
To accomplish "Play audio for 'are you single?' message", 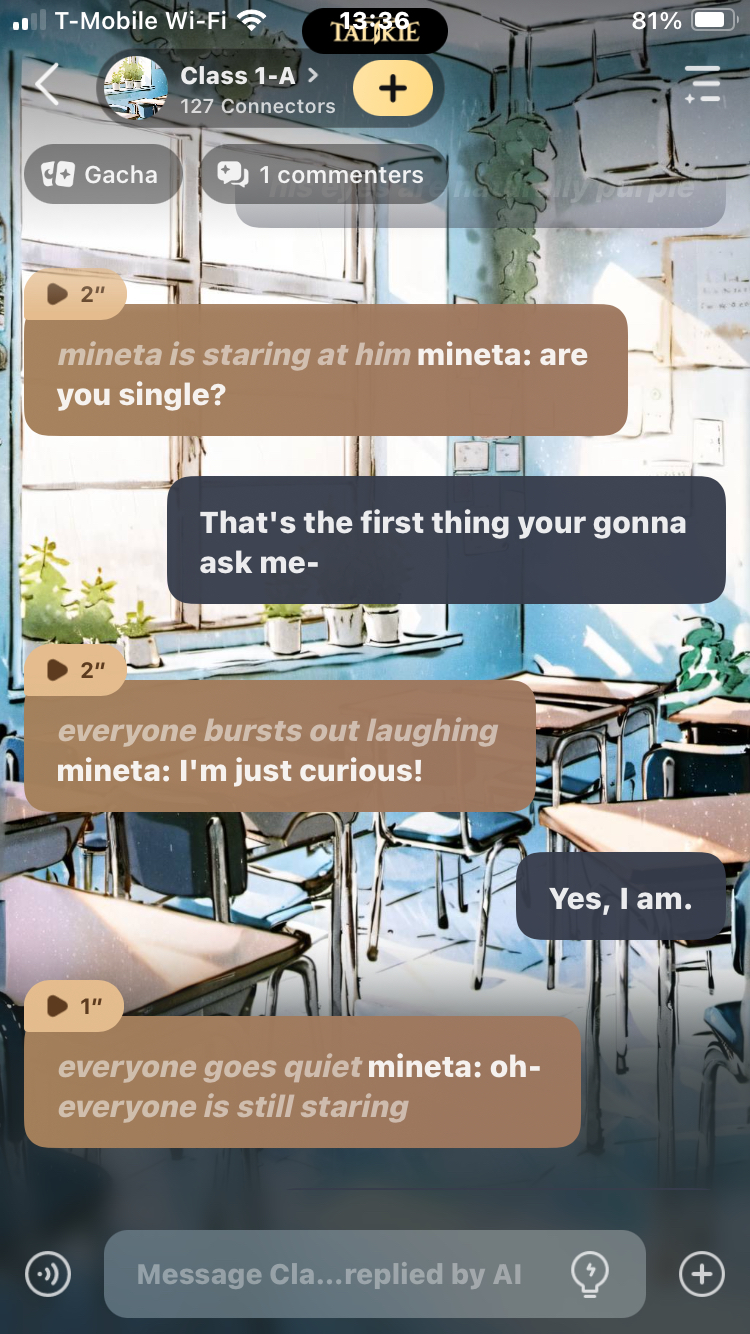I will point(75,294).
